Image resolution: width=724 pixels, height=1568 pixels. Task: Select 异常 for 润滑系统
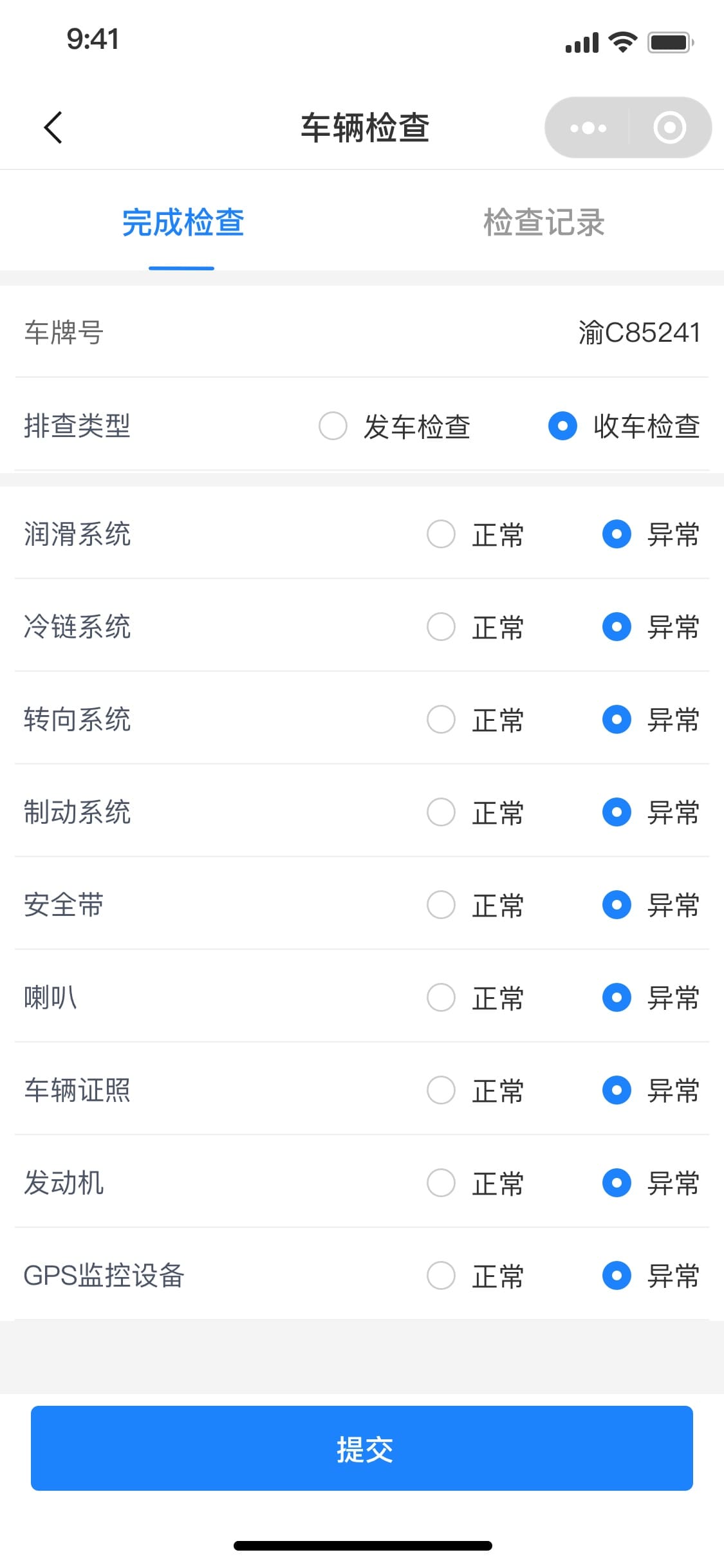tap(651, 534)
